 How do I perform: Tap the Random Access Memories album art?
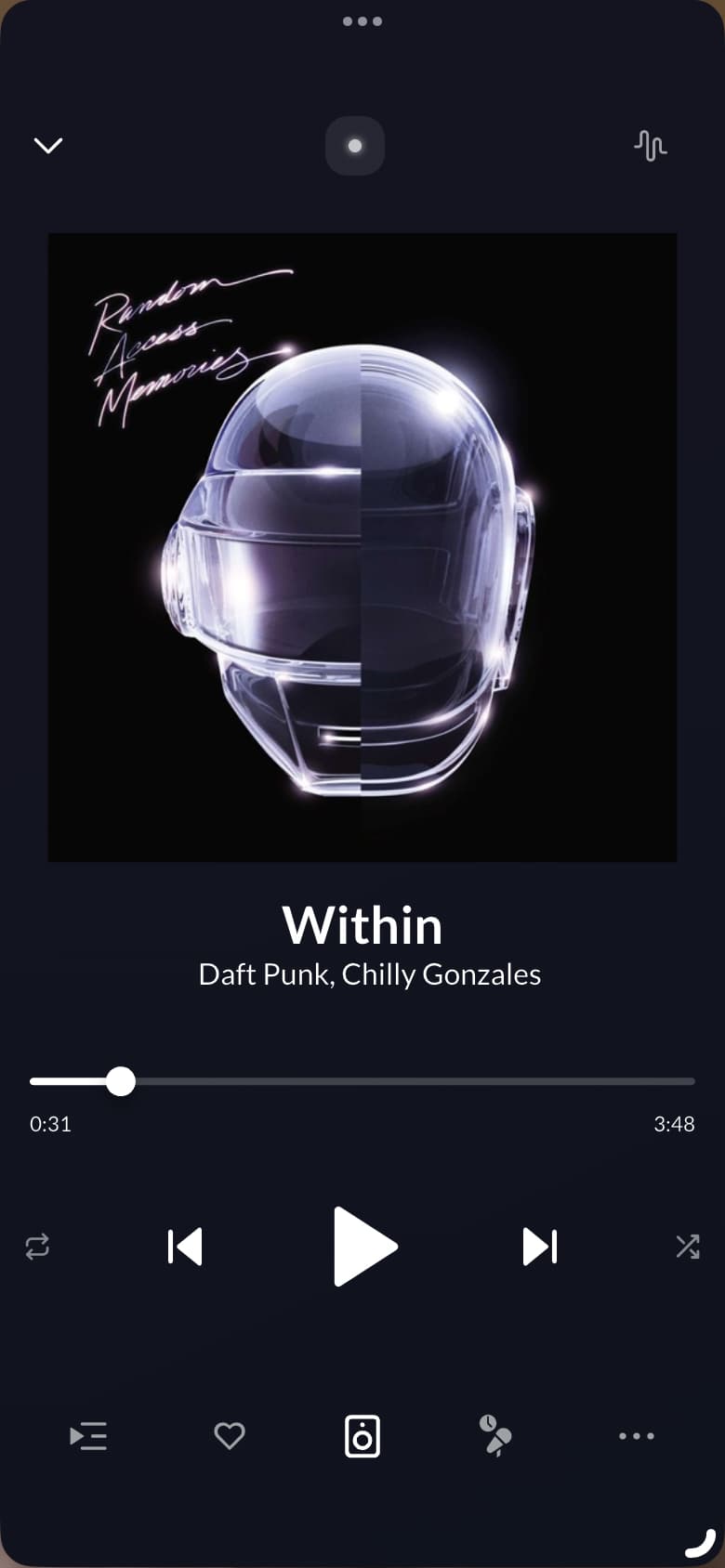pos(362,547)
